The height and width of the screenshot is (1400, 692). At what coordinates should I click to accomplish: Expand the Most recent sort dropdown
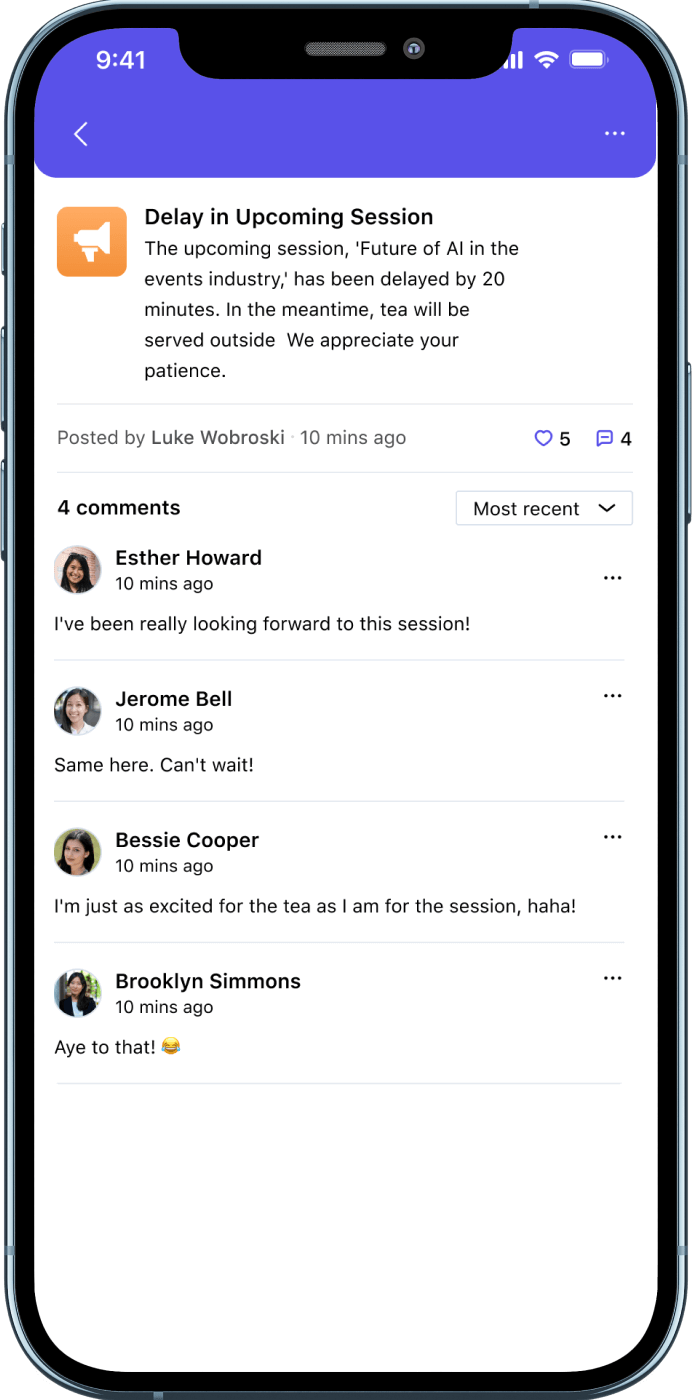pos(544,508)
